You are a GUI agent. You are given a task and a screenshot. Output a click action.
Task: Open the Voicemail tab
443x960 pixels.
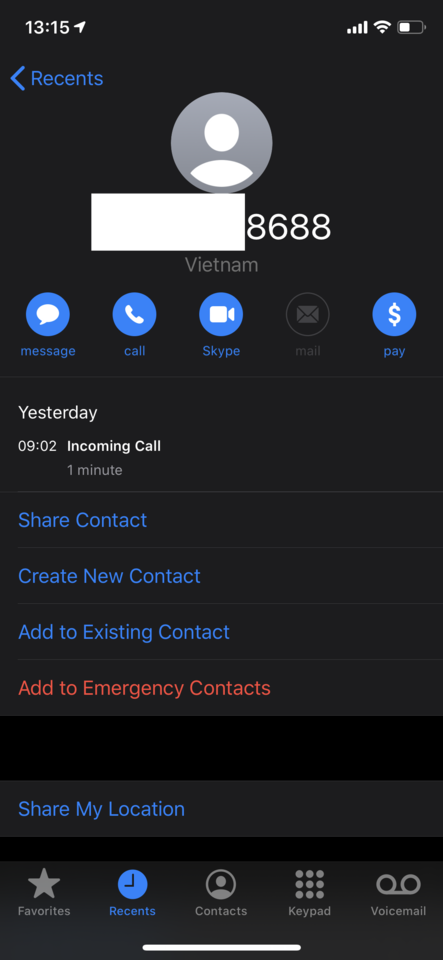398,893
